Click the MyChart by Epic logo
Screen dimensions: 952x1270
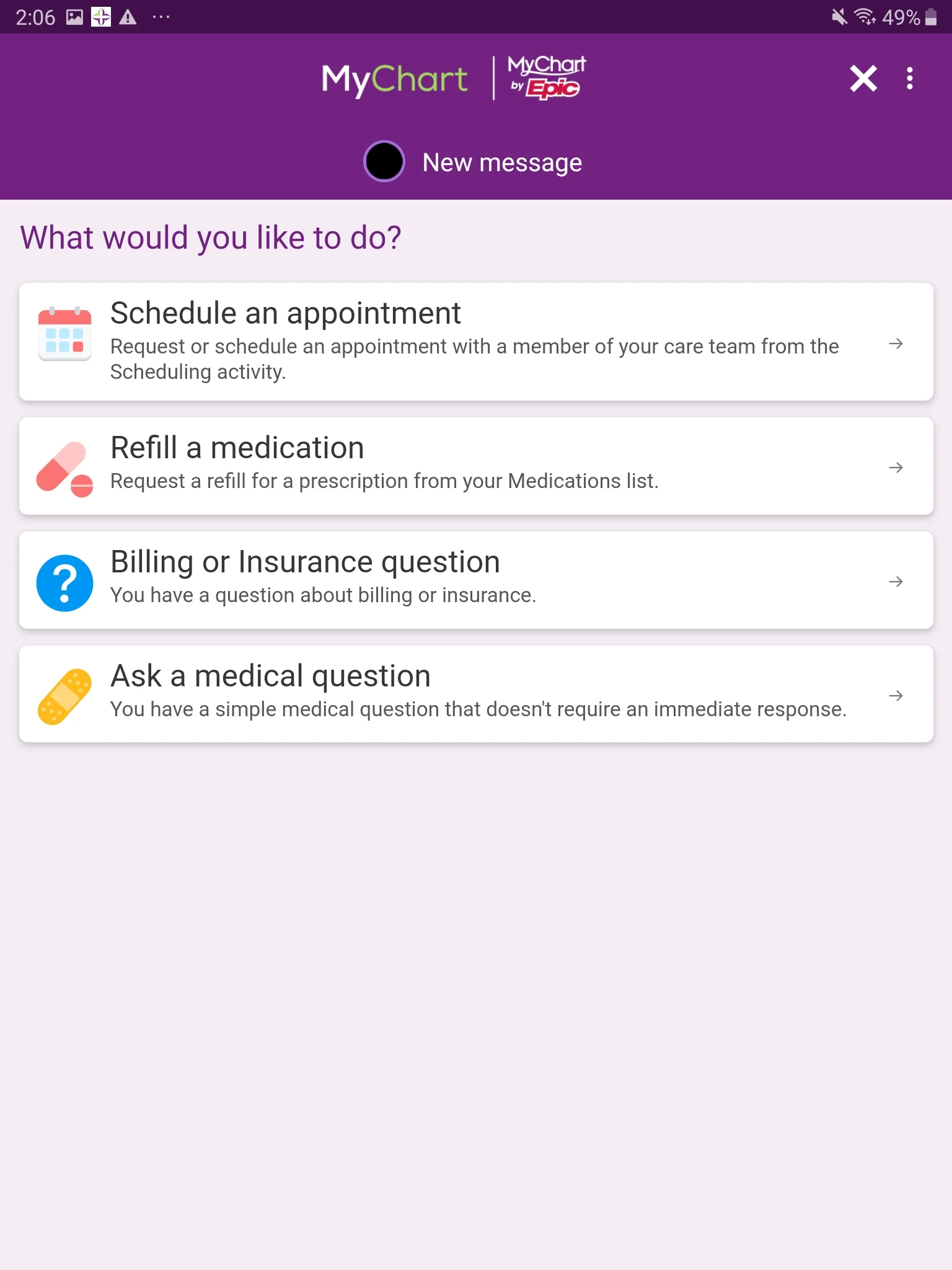click(x=545, y=76)
